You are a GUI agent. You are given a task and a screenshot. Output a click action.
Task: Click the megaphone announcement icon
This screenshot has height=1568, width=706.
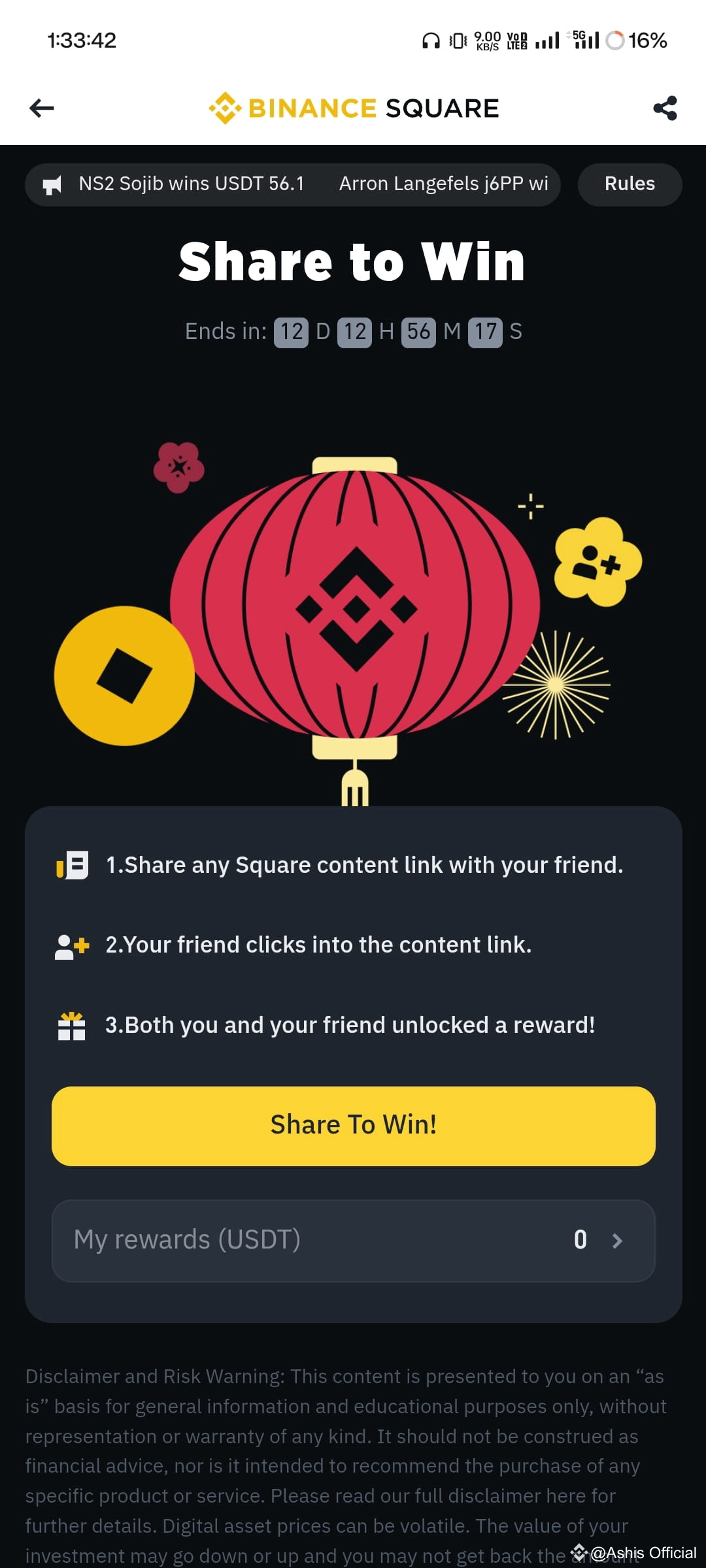pos(55,184)
